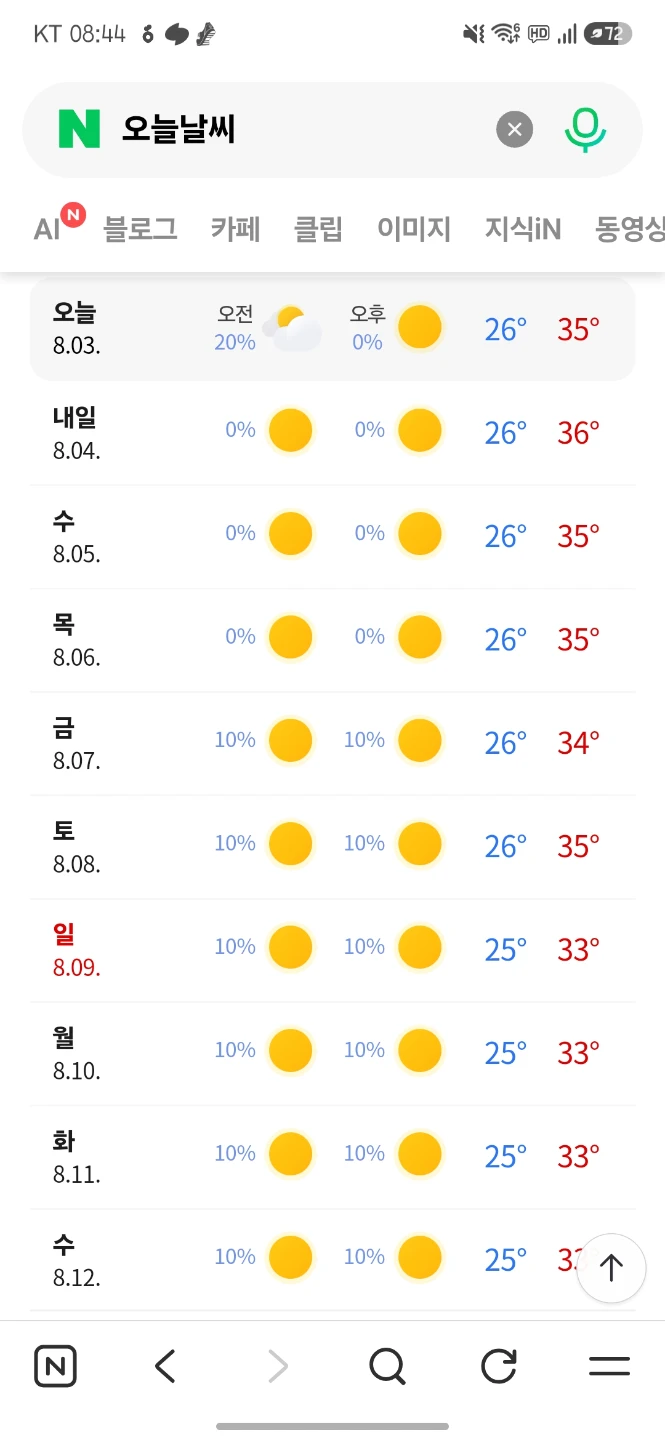Switch to the 이미지 tab
Screen dimensions: 665x1440
tap(414, 229)
